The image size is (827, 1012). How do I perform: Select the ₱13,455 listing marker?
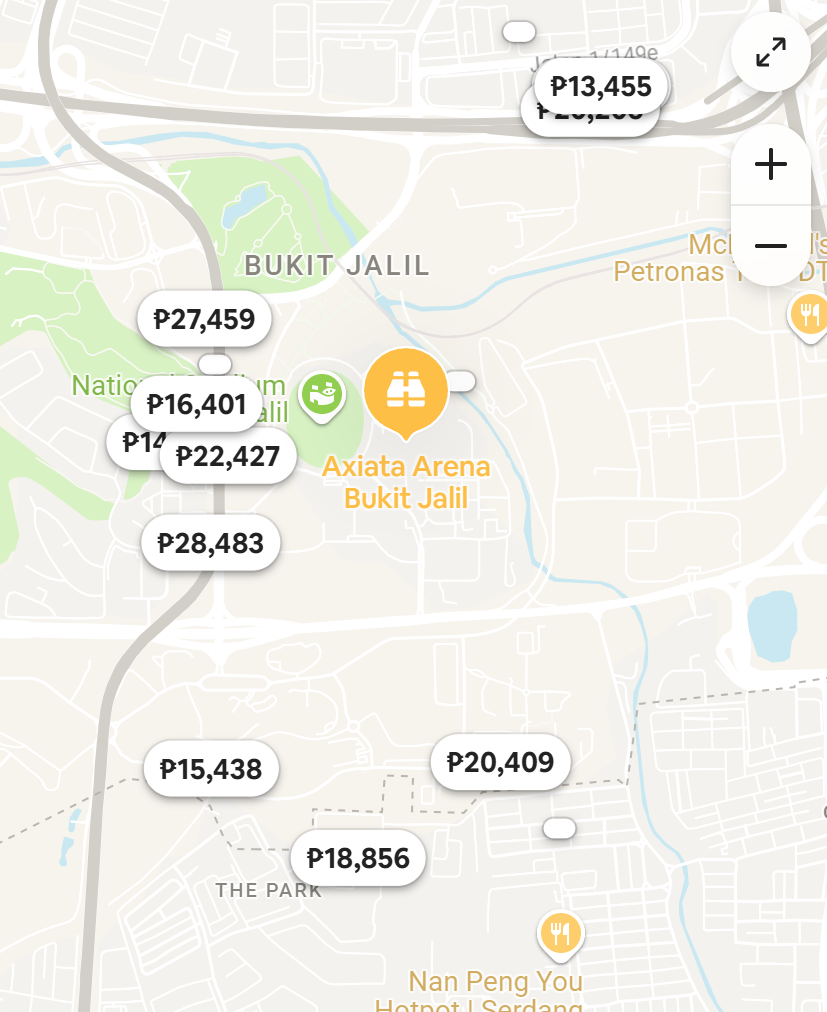[x=601, y=86]
